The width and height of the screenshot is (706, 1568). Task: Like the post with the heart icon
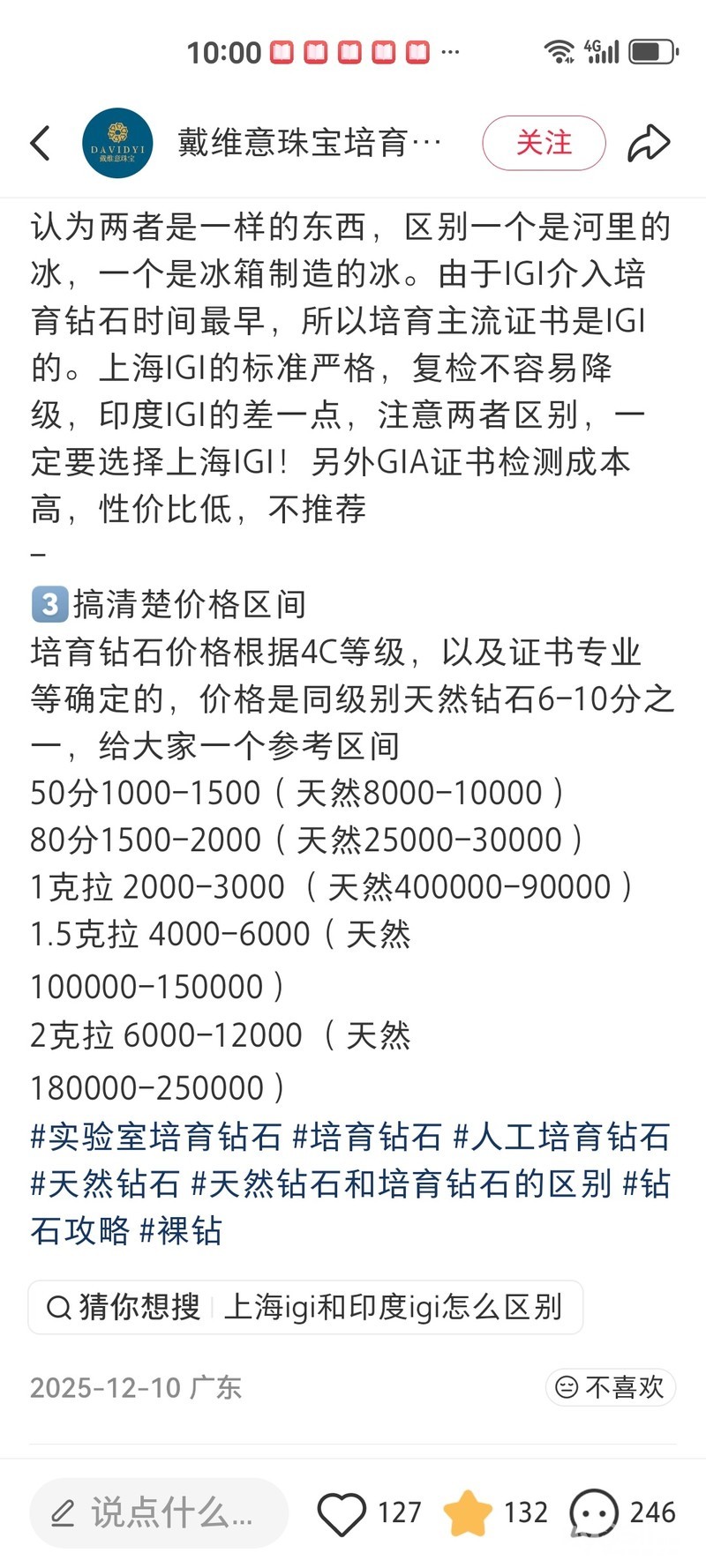coord(342,1513)
